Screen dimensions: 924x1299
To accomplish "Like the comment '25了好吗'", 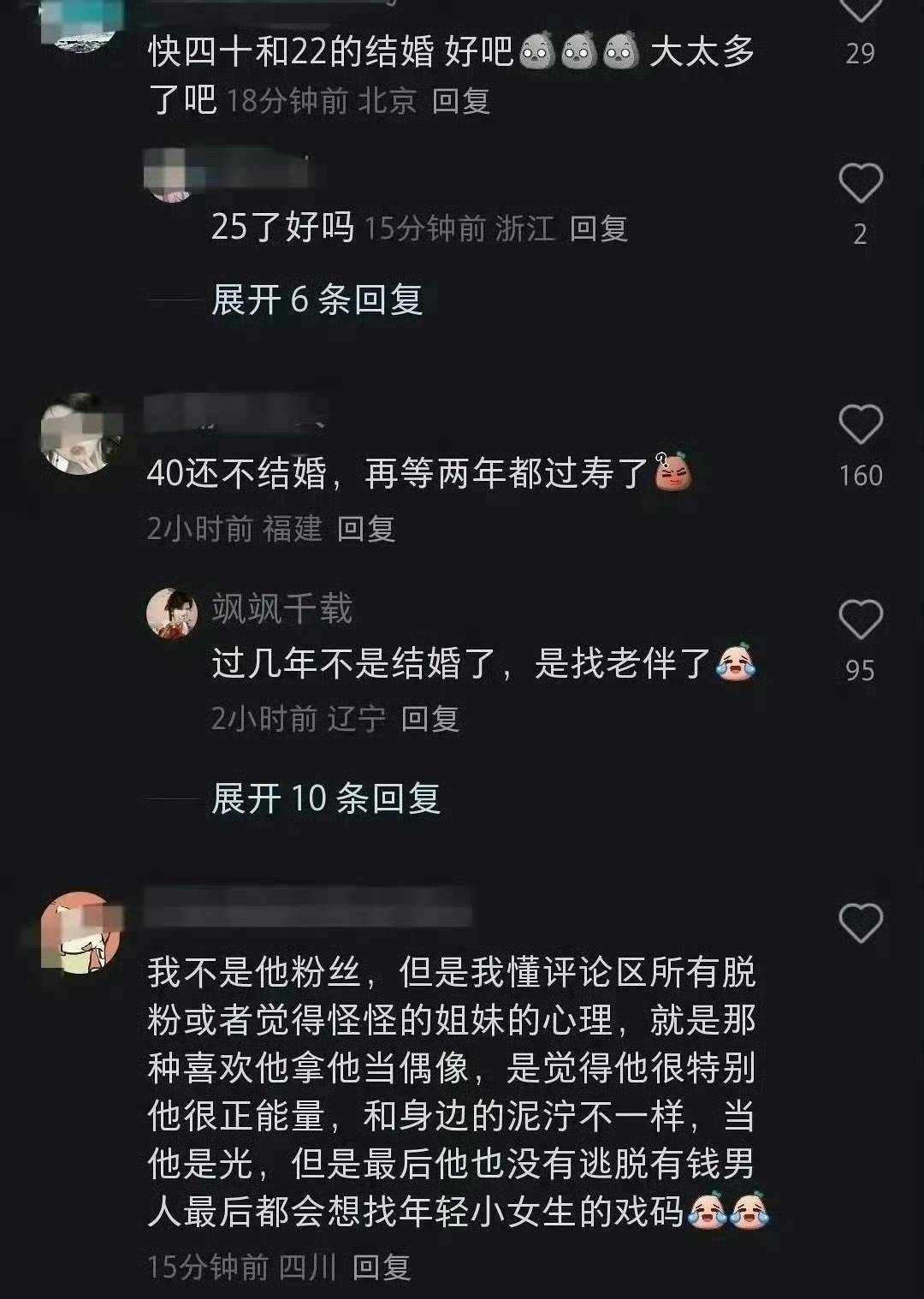I will coord(860,183).
